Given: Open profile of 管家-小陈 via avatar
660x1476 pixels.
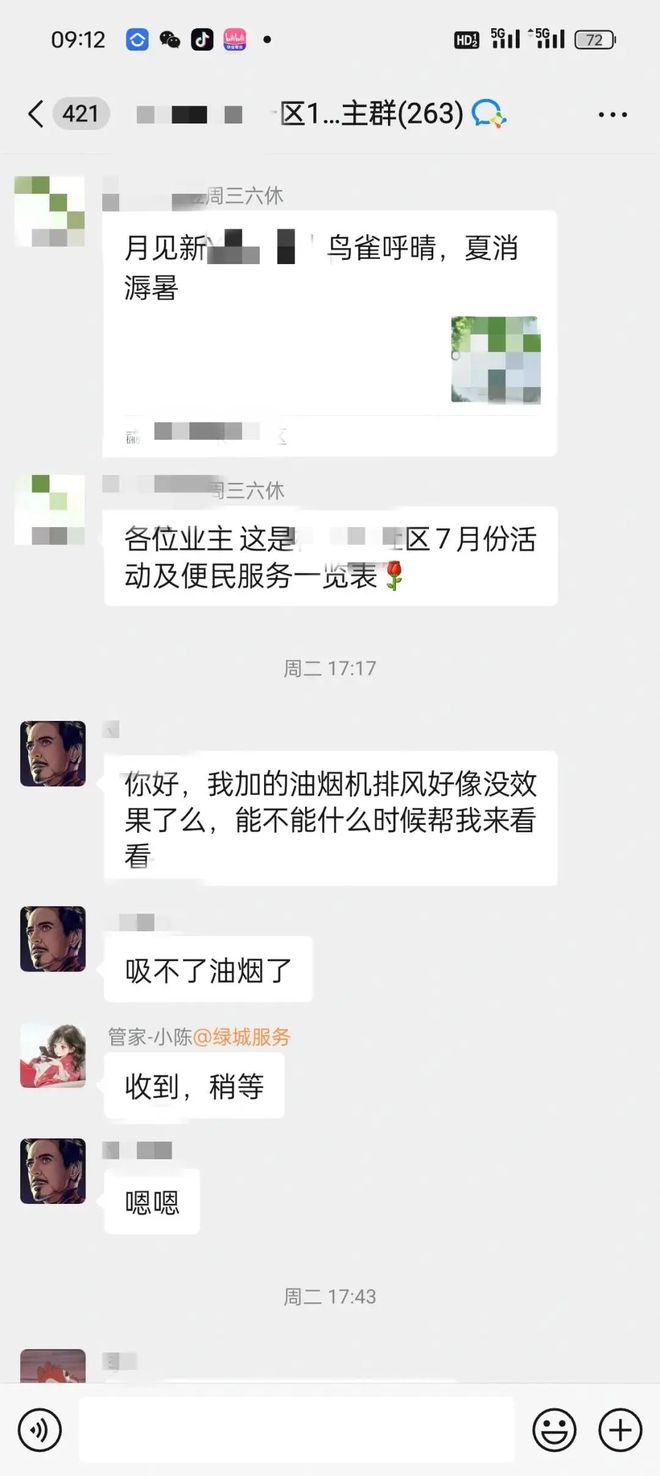Looking at the screenshot, I should 53,1055.
